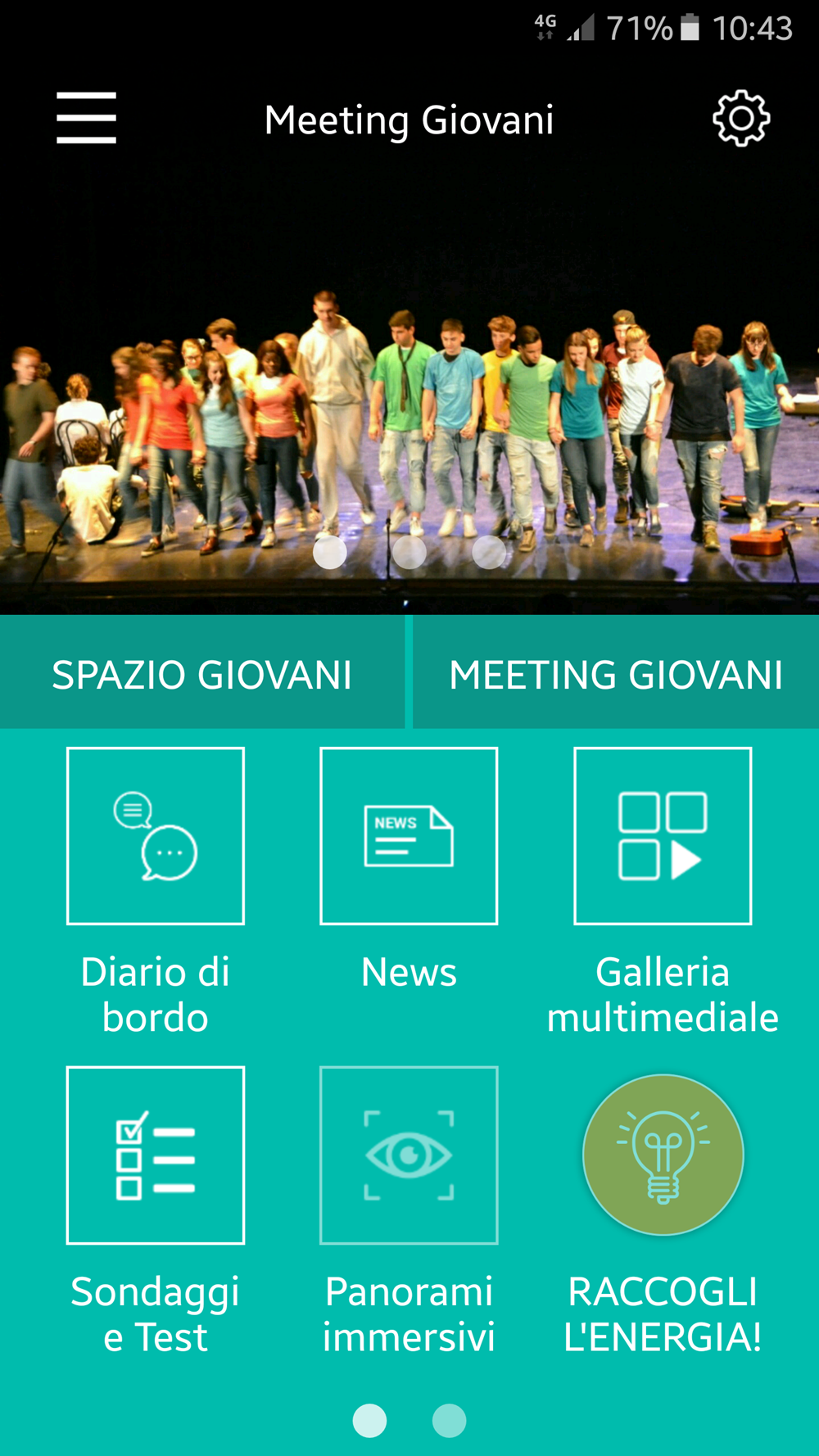
Task: Show the third banner slide dot
Action: 489,552
